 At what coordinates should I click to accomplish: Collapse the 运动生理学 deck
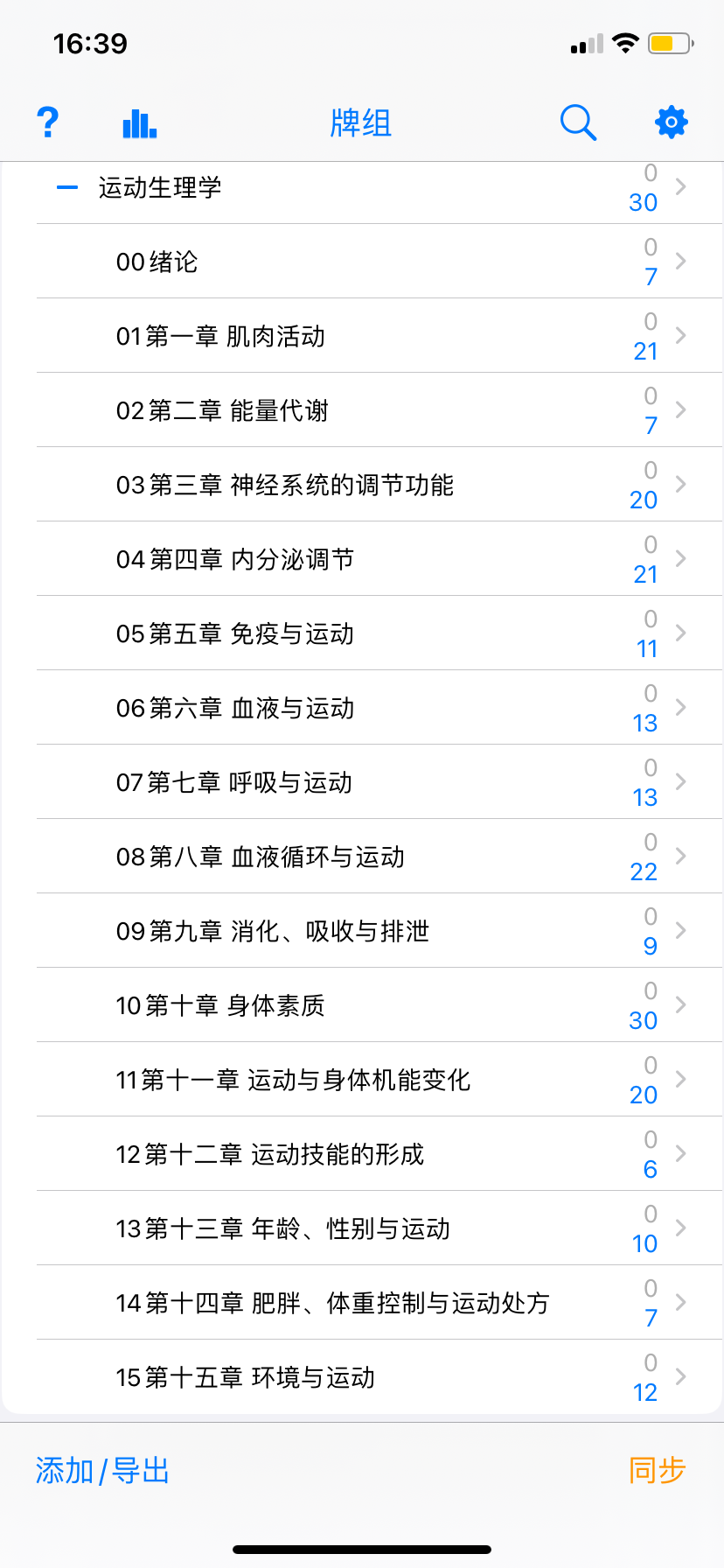[x=67, y=187]
